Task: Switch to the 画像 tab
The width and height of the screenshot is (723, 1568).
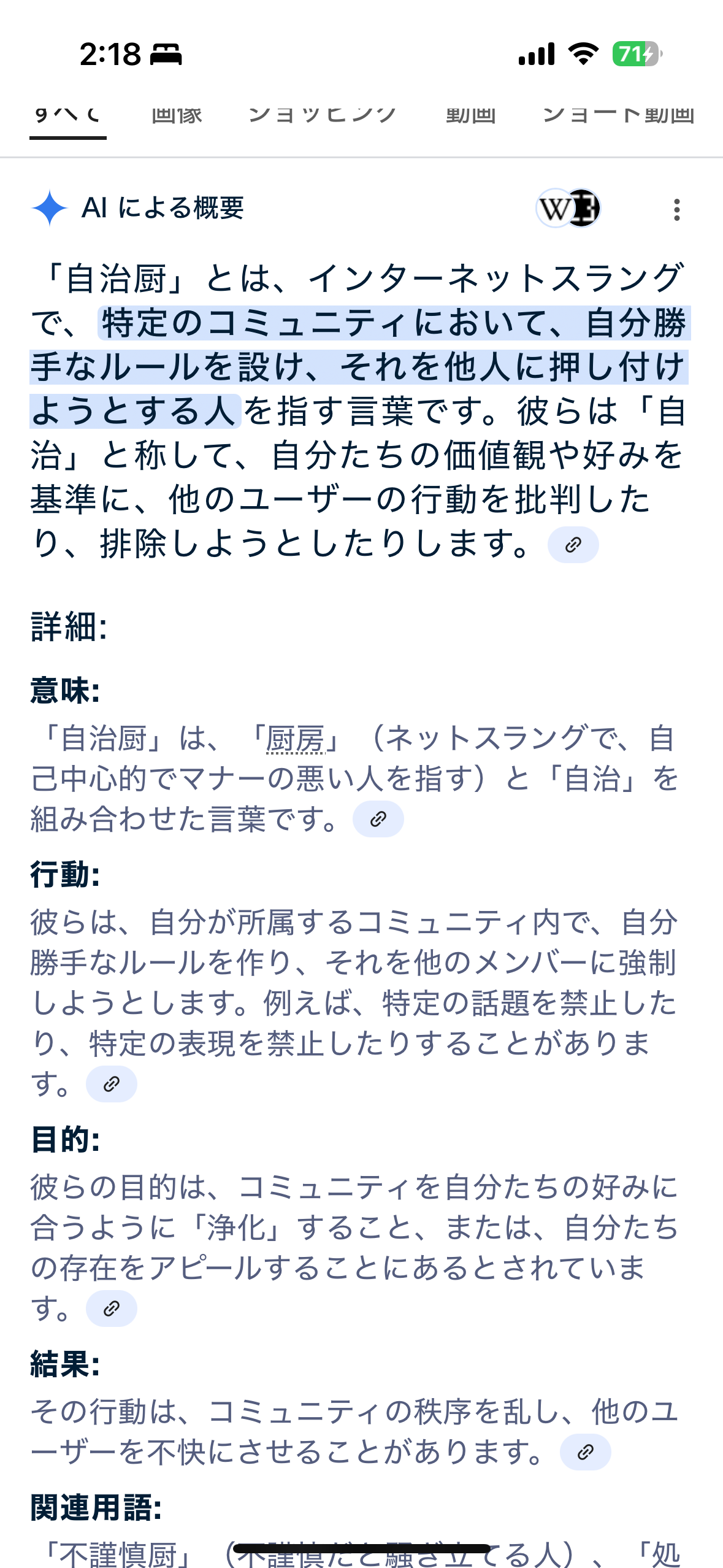Action: 177,114
